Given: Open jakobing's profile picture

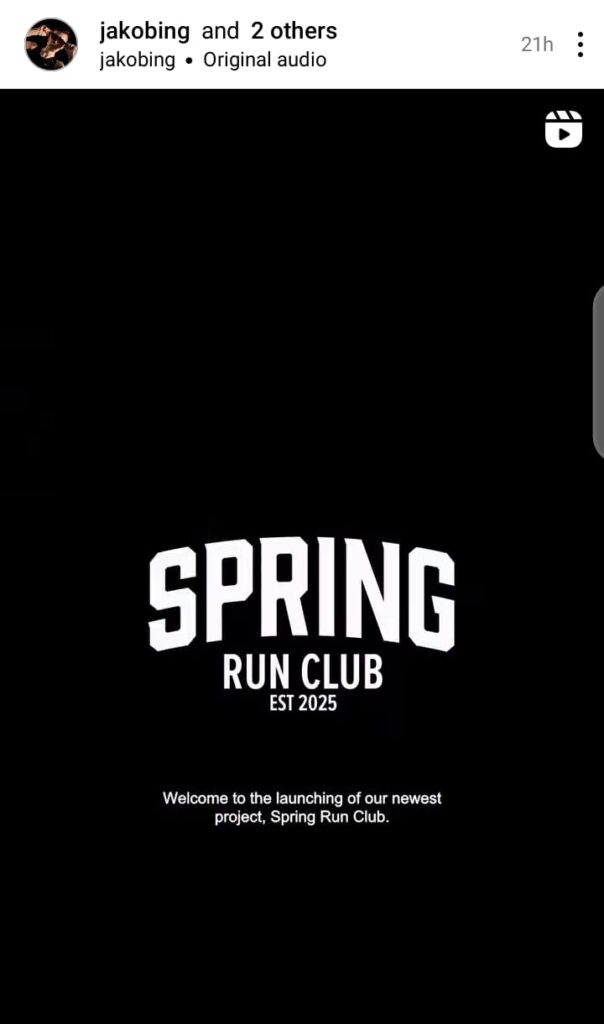Looking at the screenshot, I should pos(51,44).
